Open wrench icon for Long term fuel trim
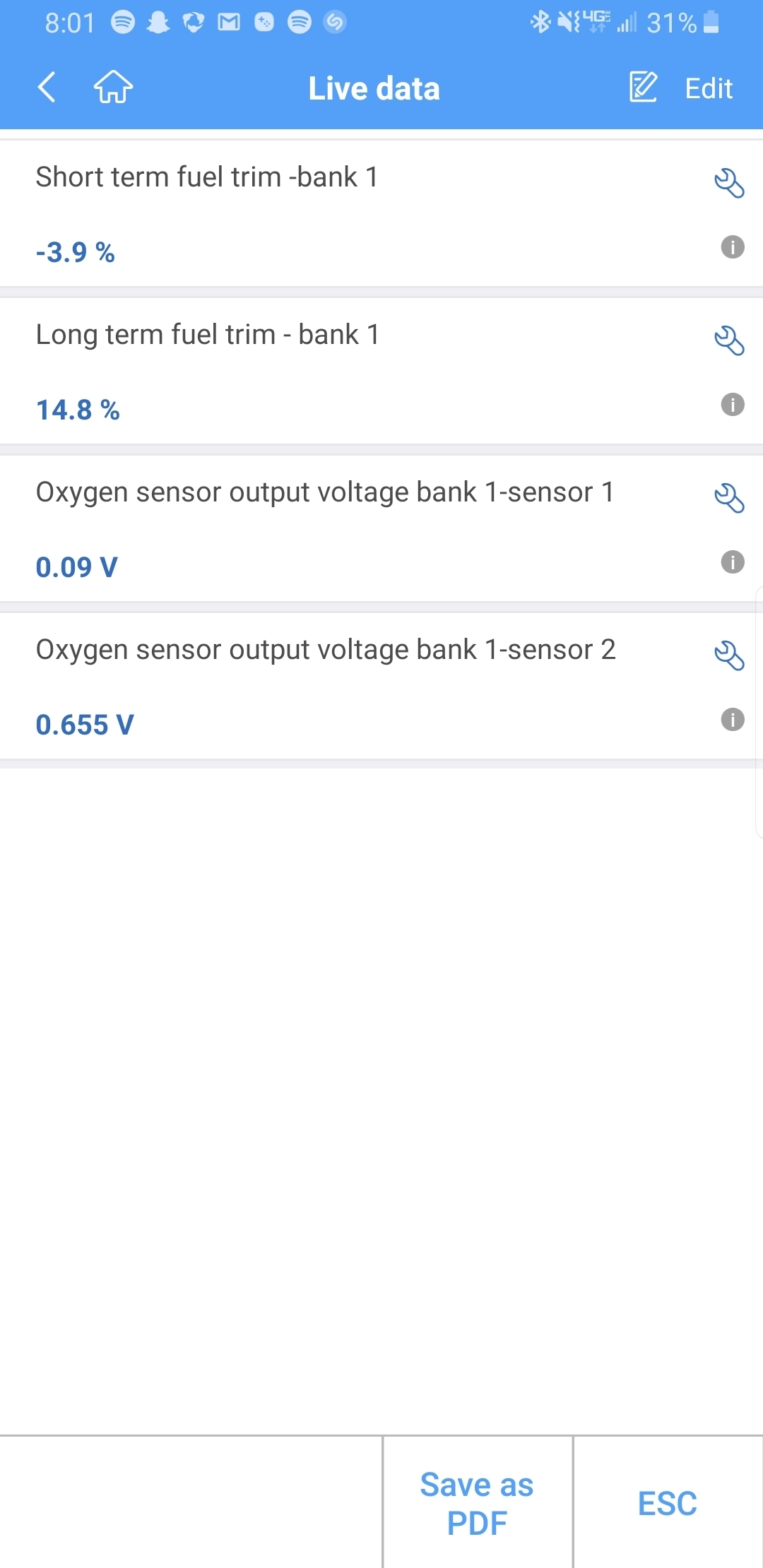Viewport: 763px width, 1568px height. coord(729,341)
